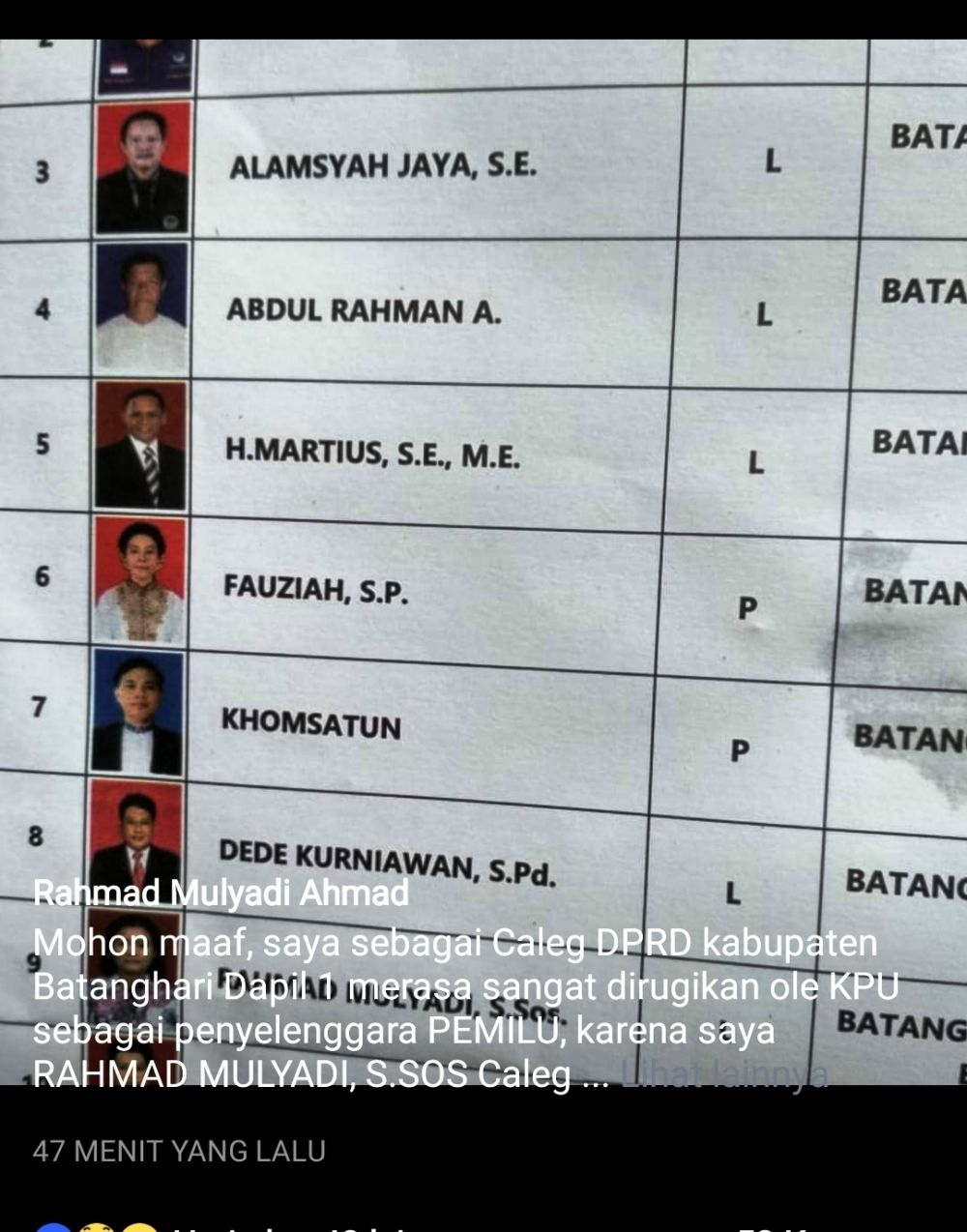The height and width of the screenshot is (1232, 967).
Task: Expand caption with Lihat lainnya
Action: point(723,1073)
